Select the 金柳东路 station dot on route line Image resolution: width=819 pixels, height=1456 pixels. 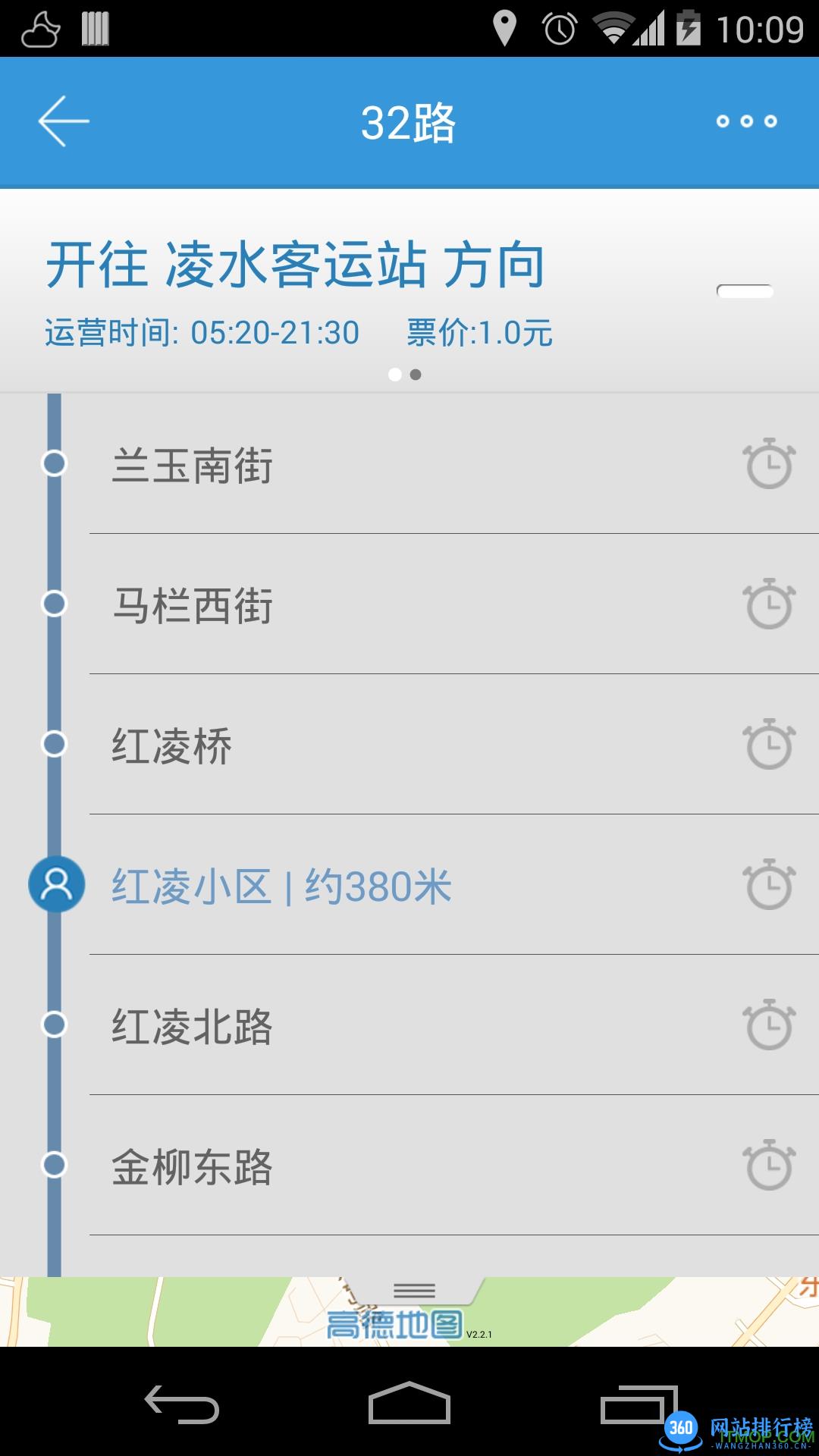click(54, 1163)
